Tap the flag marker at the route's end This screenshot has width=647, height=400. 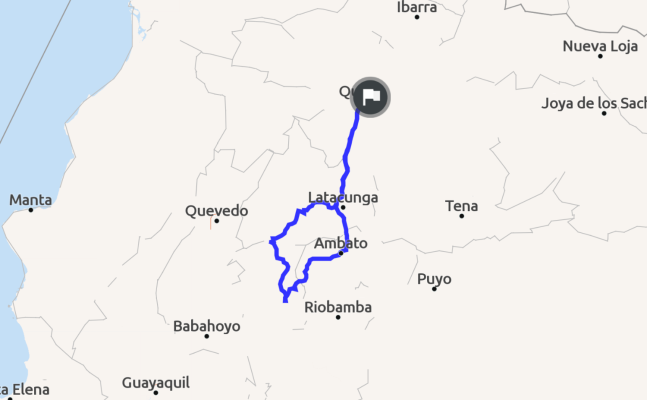click(x=371, y=98)
